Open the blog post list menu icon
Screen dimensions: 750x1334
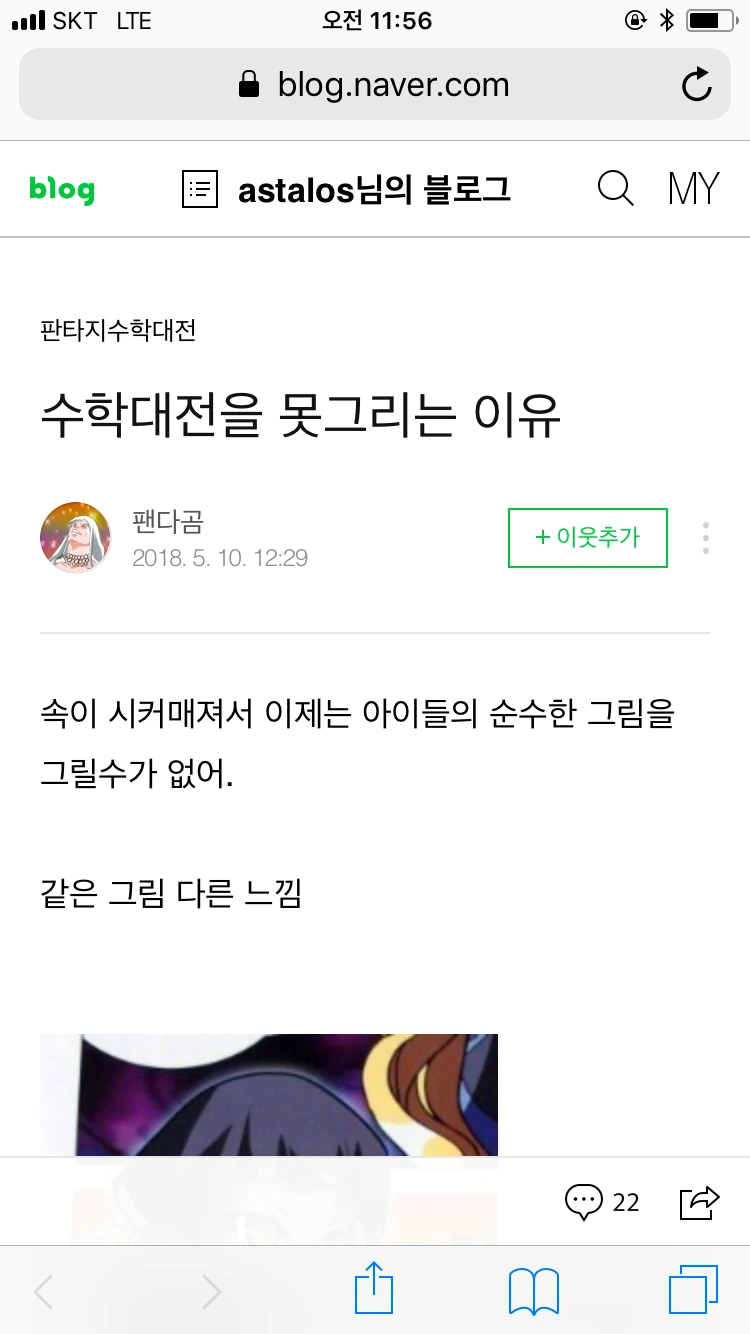pos(200,189)
